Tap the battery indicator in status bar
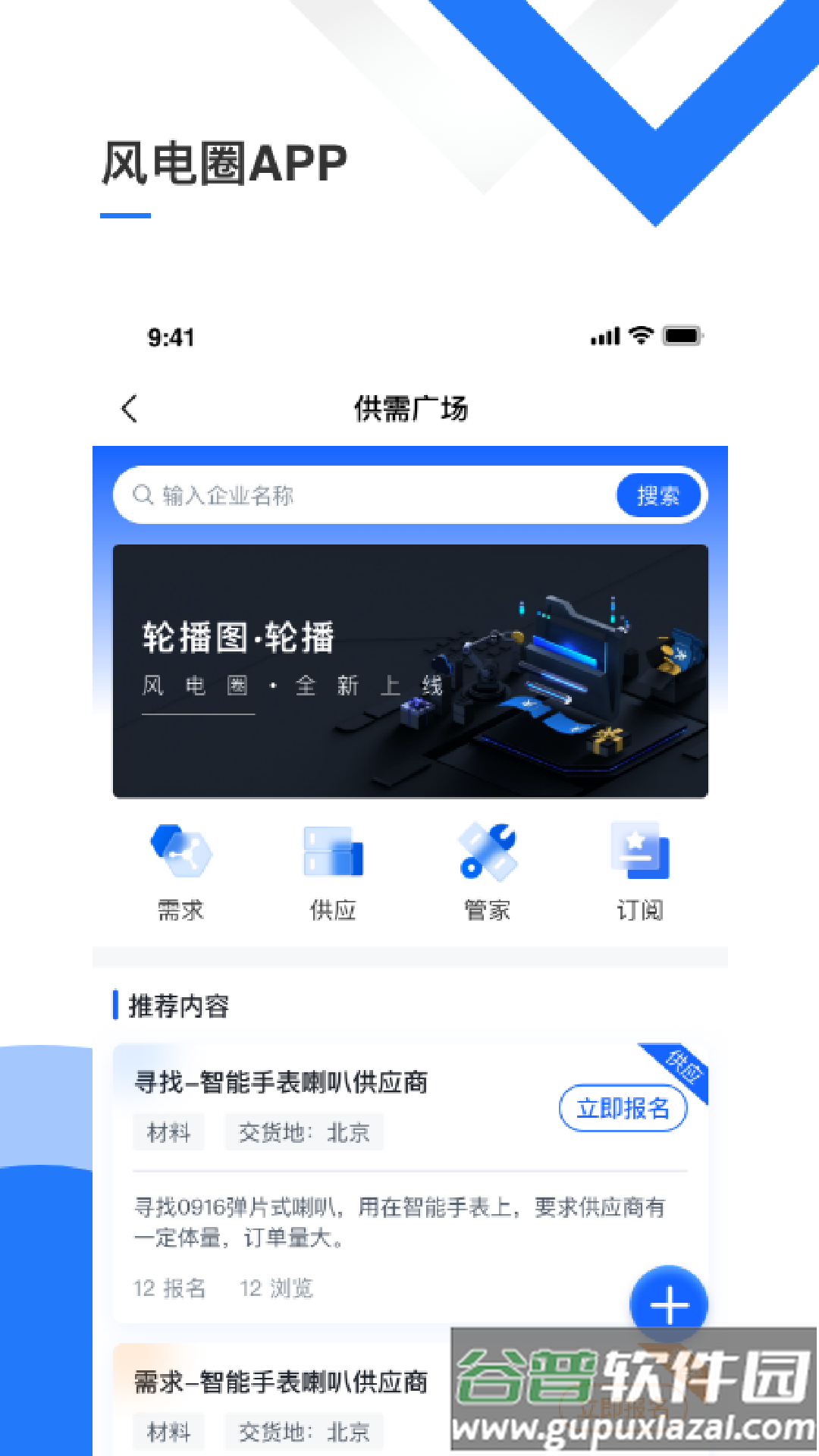819x1456 pixels. (x=683, y=335)
